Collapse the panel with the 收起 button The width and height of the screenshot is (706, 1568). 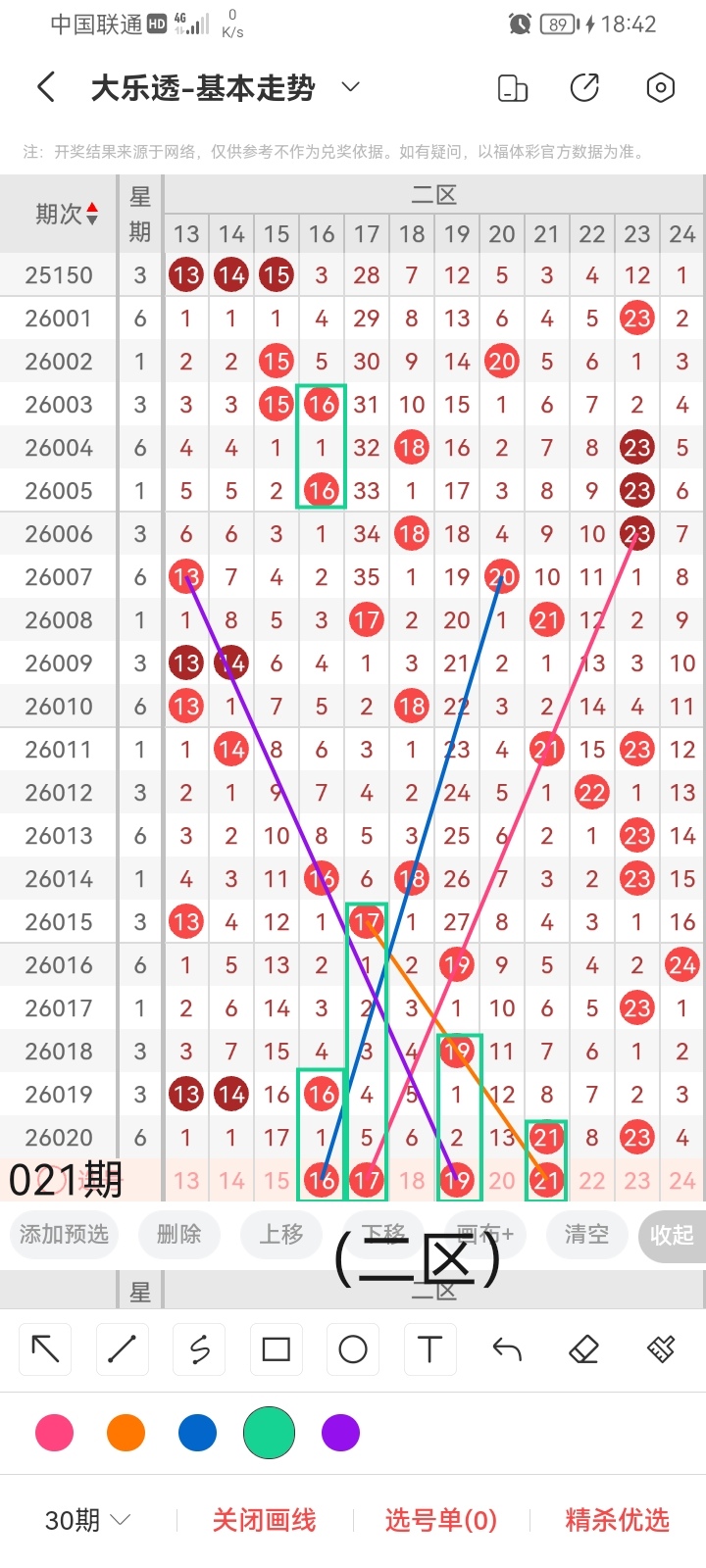click(672, 1235)
